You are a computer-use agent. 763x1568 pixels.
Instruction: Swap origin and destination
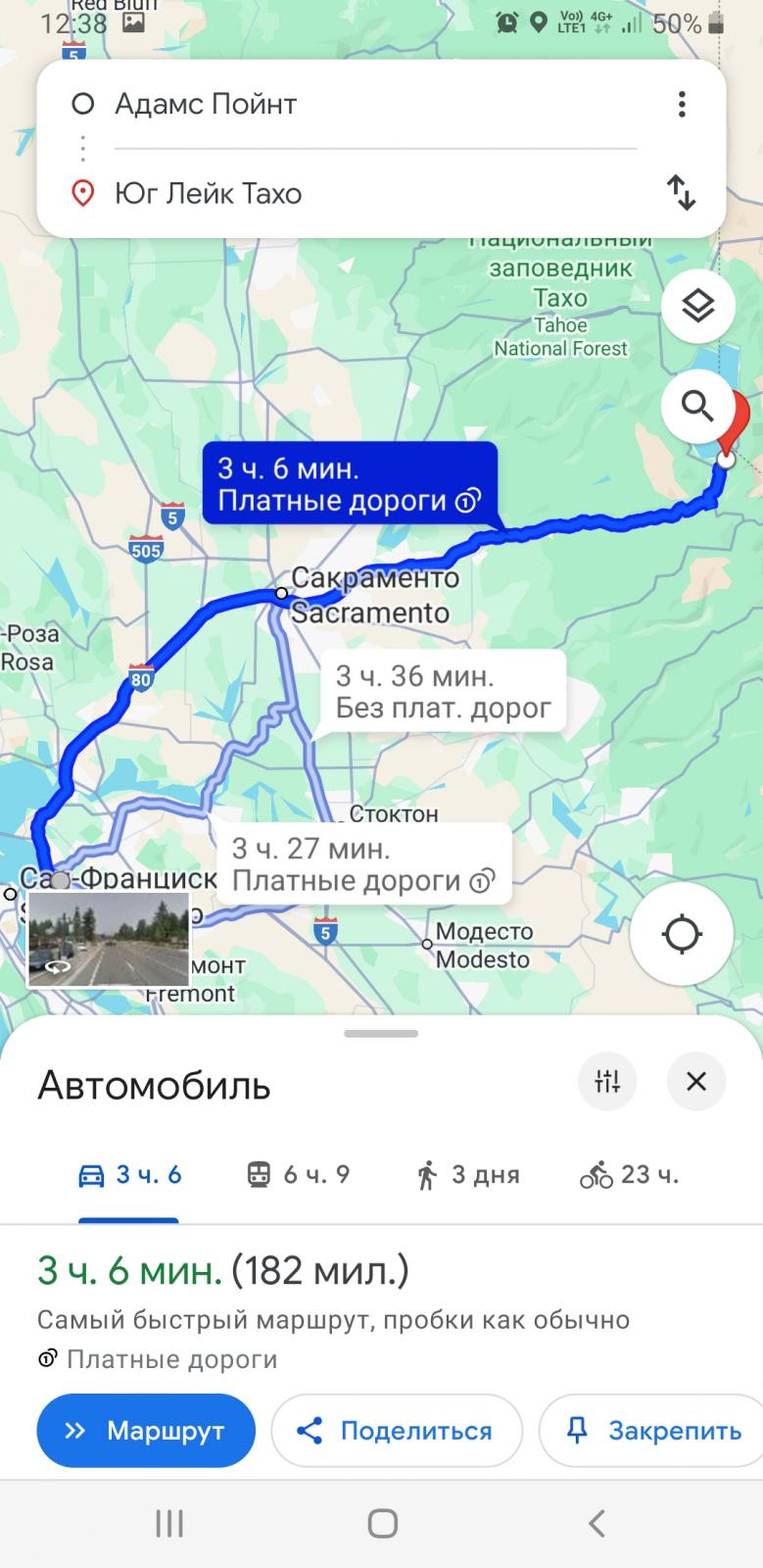pos(682,192)
